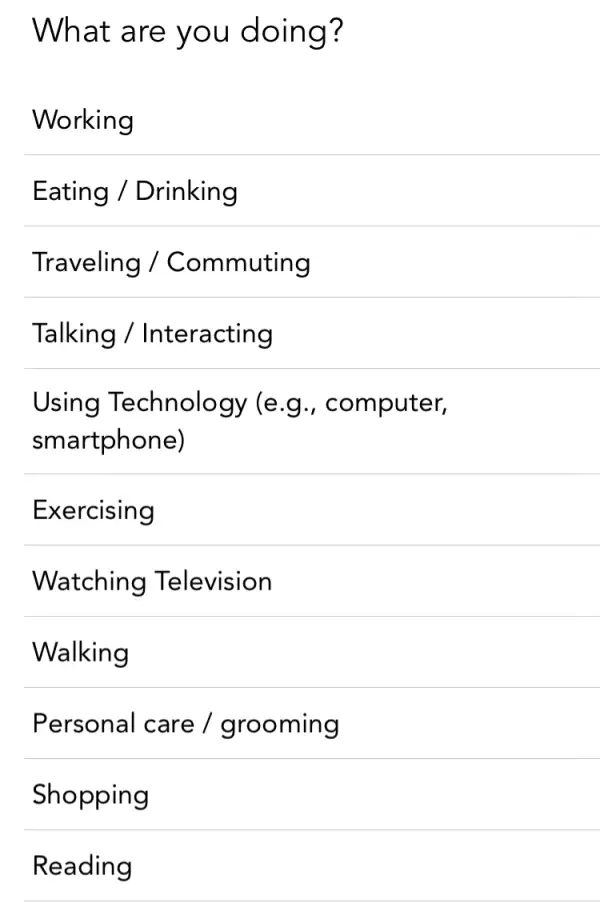Select the Shopping option

(x=90, y=794)
